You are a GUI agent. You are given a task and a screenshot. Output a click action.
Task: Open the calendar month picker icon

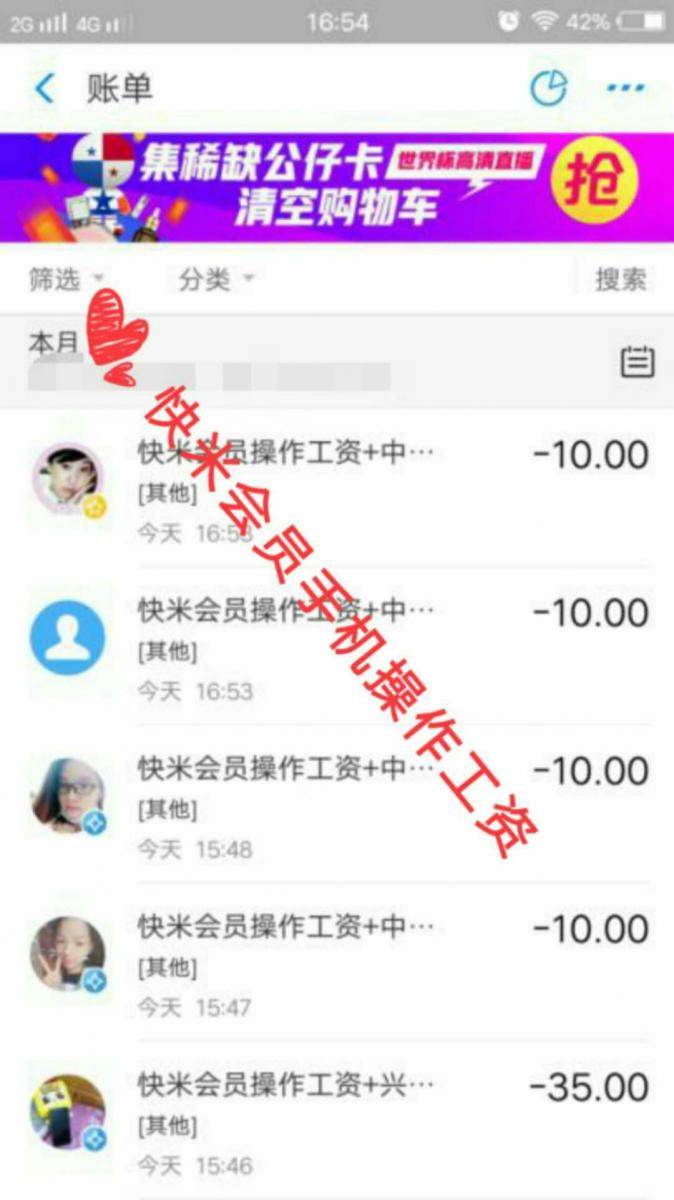tap(637, 361)
